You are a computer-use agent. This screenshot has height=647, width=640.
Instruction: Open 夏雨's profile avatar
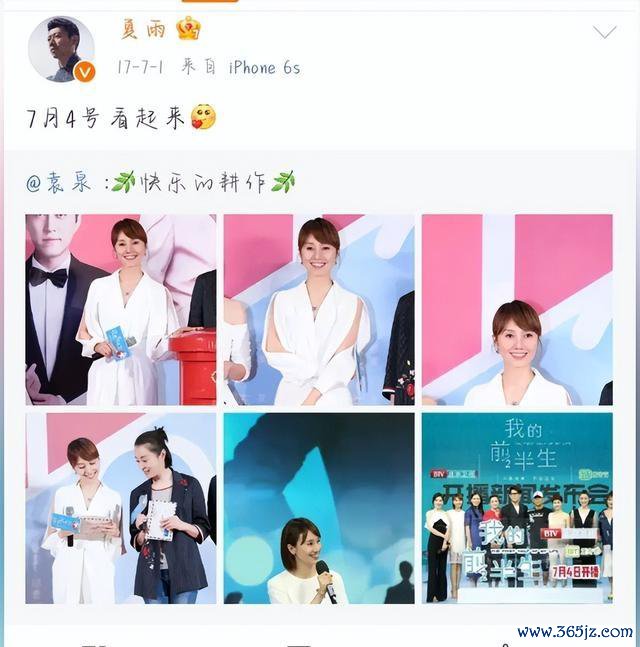61,48
